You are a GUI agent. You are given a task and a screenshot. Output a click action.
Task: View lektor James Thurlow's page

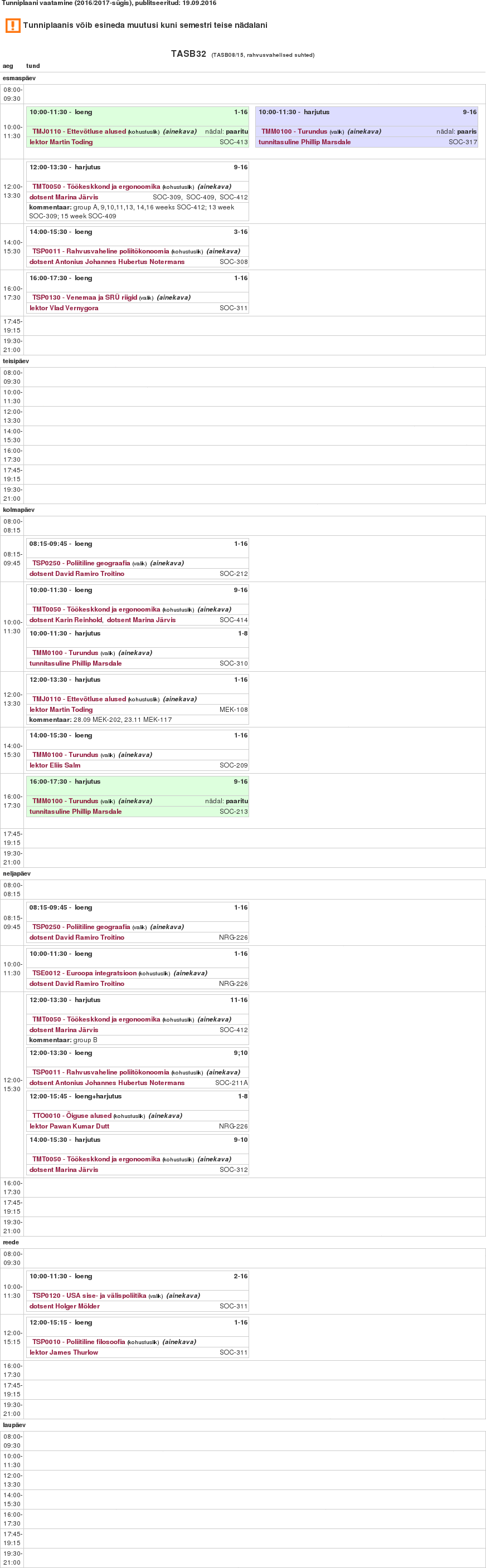tap(64, 1352)
